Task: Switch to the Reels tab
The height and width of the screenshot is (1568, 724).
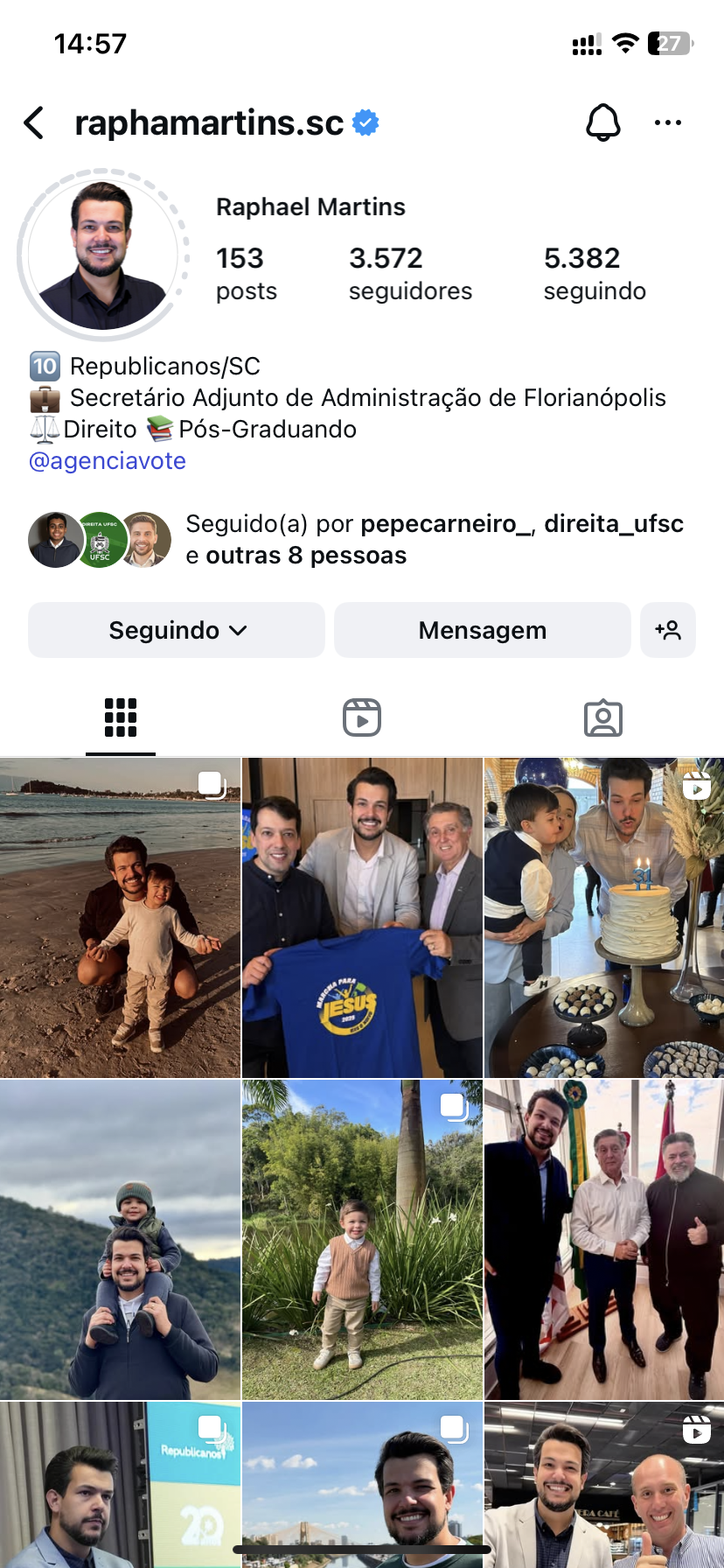Action: click(x=362, y=718)
